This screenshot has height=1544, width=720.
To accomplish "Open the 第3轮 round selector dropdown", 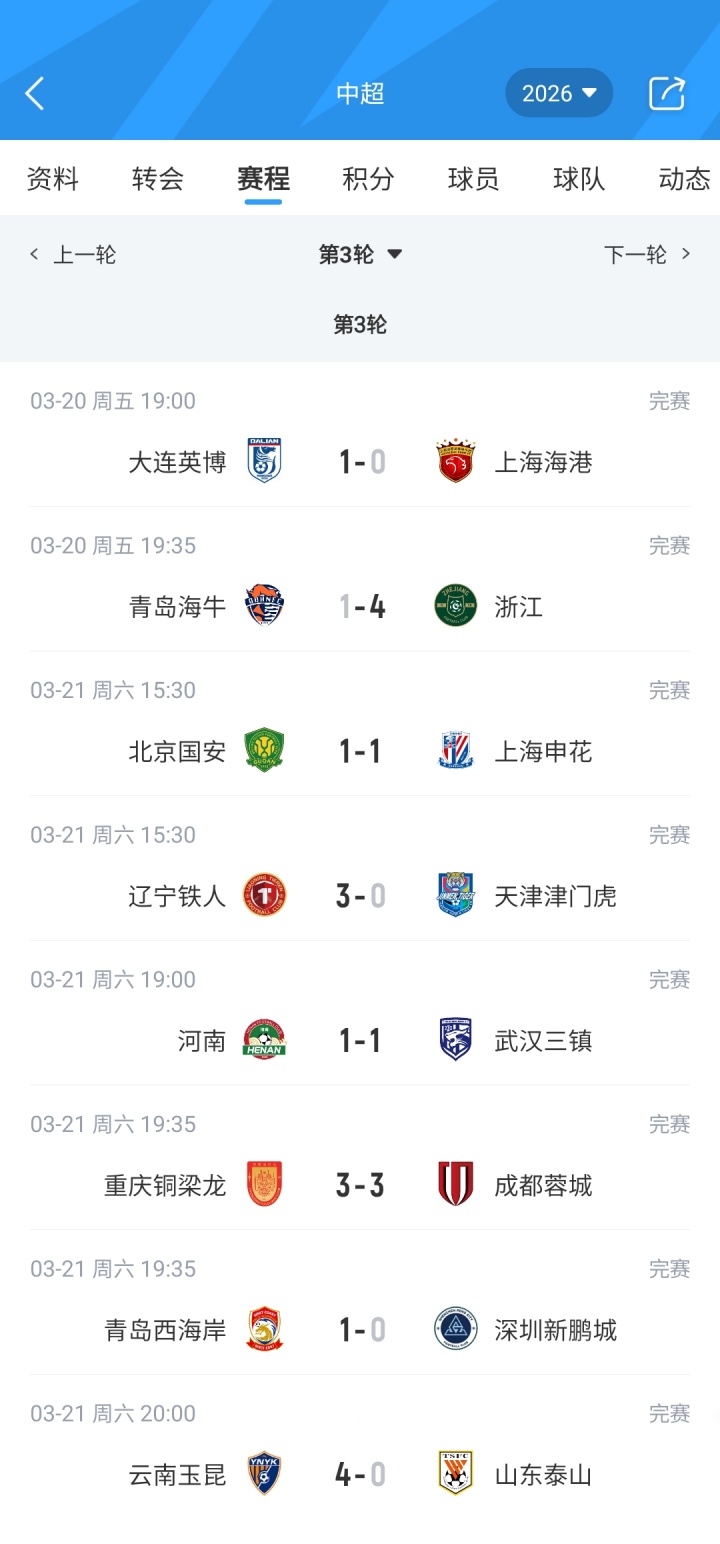I will coord(361,254).
